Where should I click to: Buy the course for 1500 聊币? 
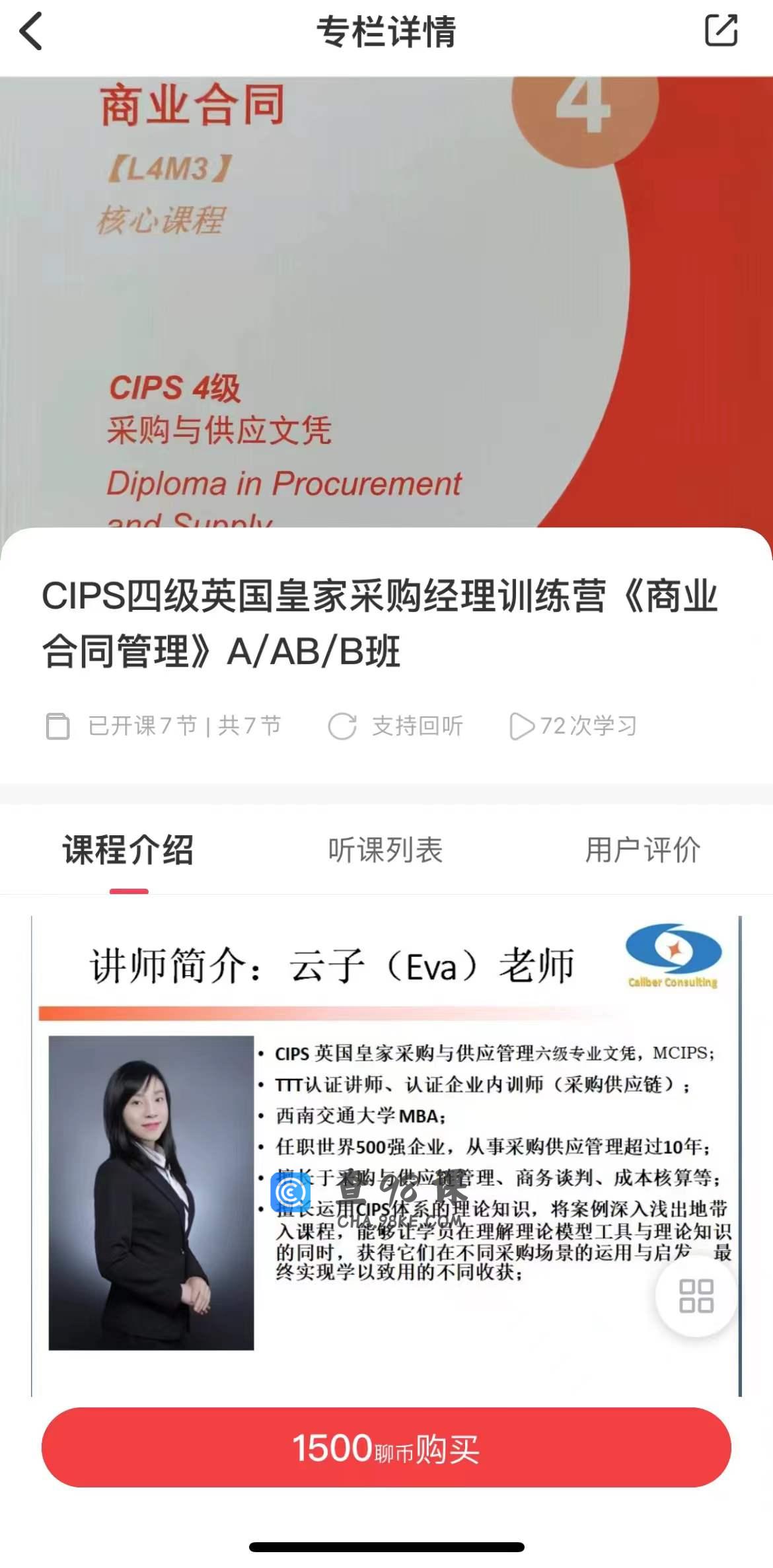[386, 1447]
